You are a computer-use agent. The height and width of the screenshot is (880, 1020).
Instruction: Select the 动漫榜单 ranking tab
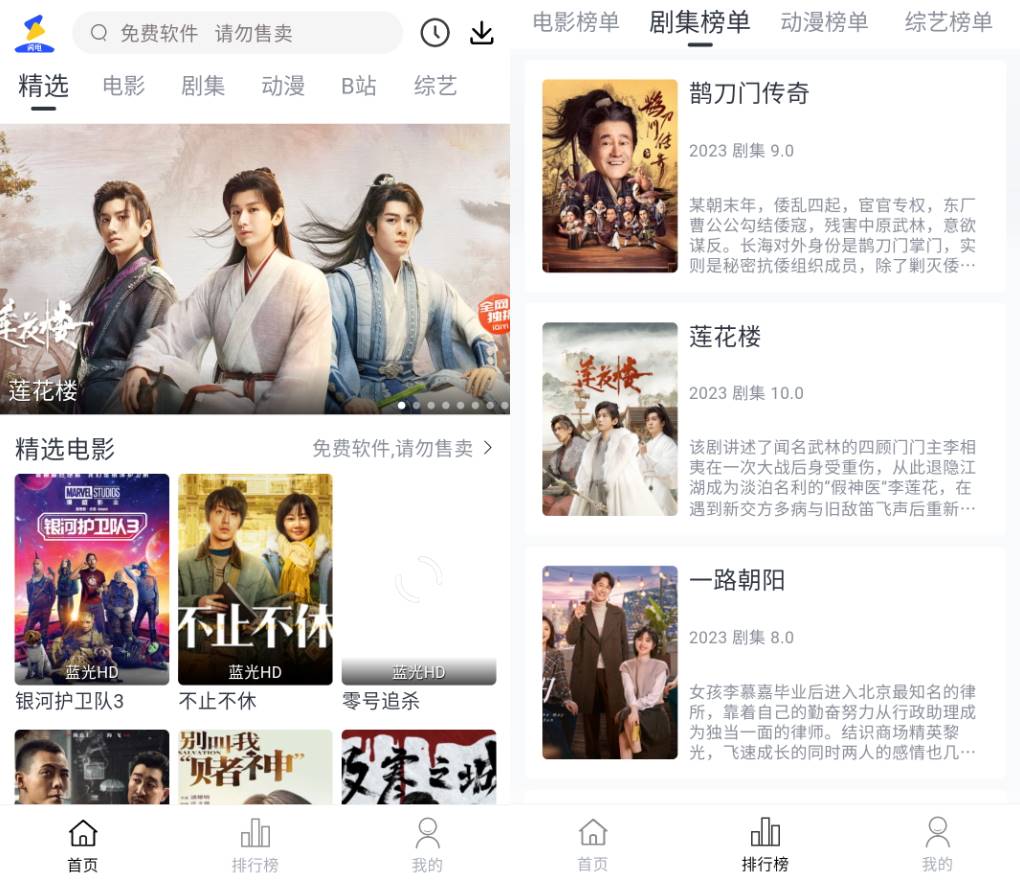pos(824,22)
